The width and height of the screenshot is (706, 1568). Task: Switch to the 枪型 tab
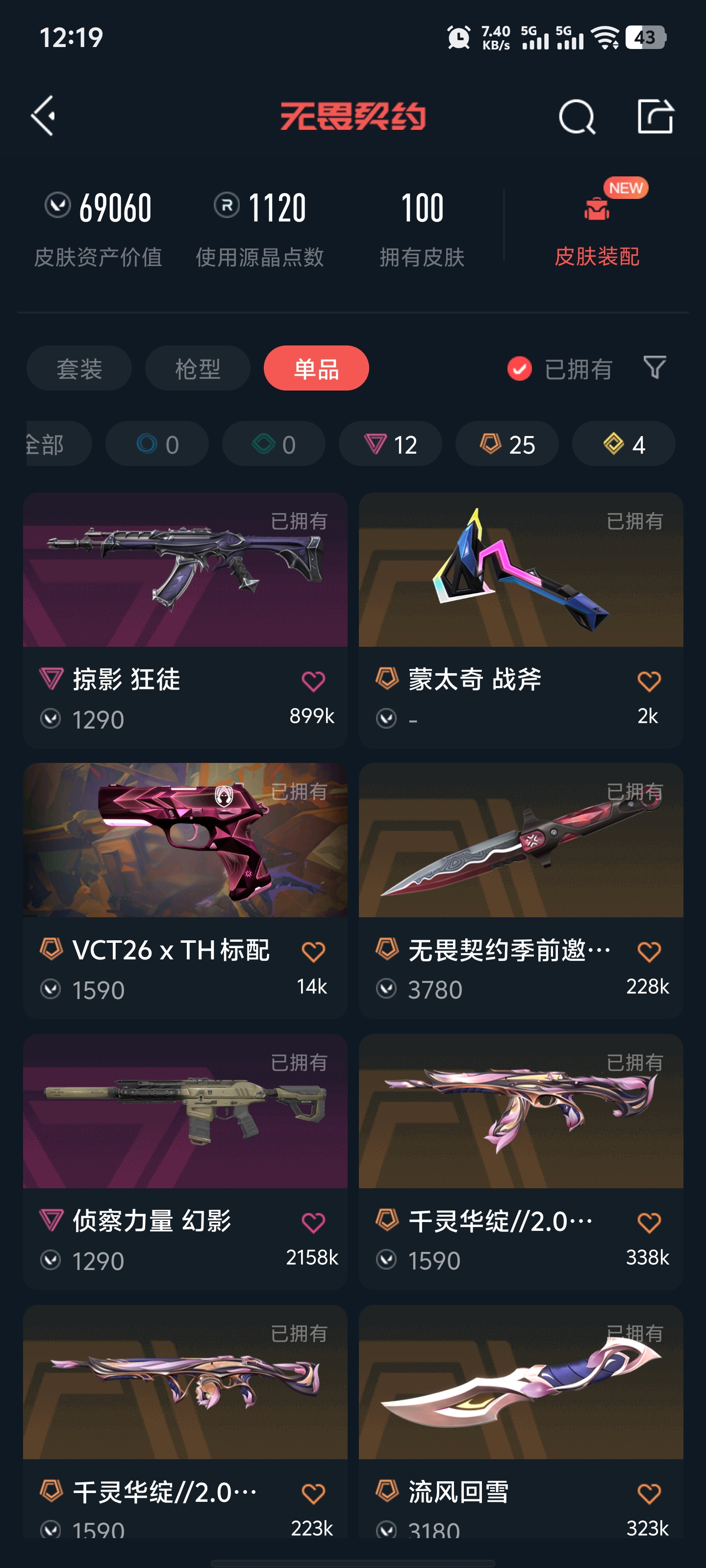198,368
